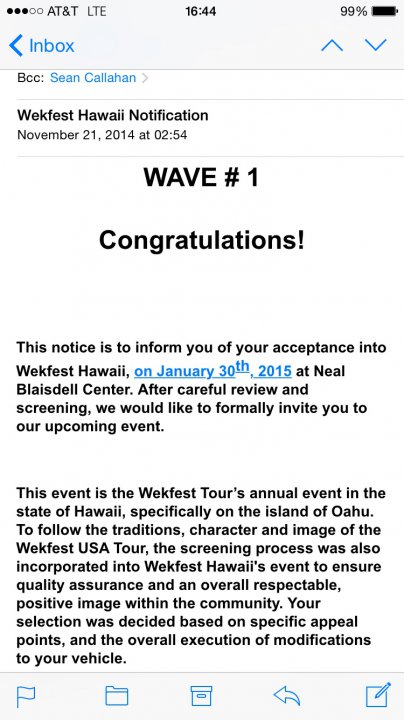Flag this email
Viewport: 404px width, 720px height.
[26, 697]
